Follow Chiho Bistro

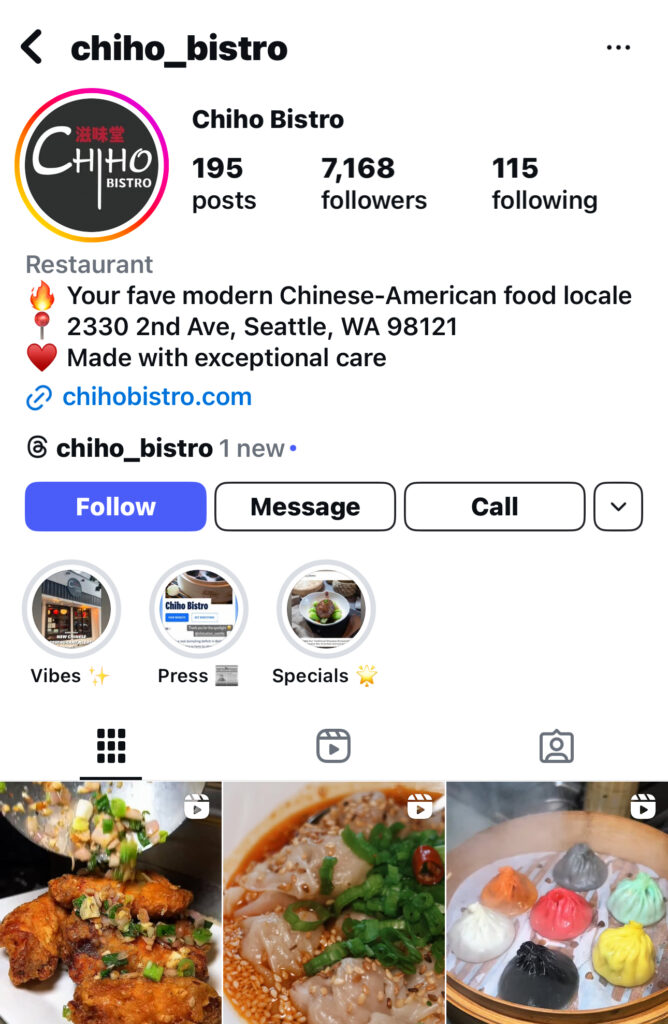click(115, 506)
